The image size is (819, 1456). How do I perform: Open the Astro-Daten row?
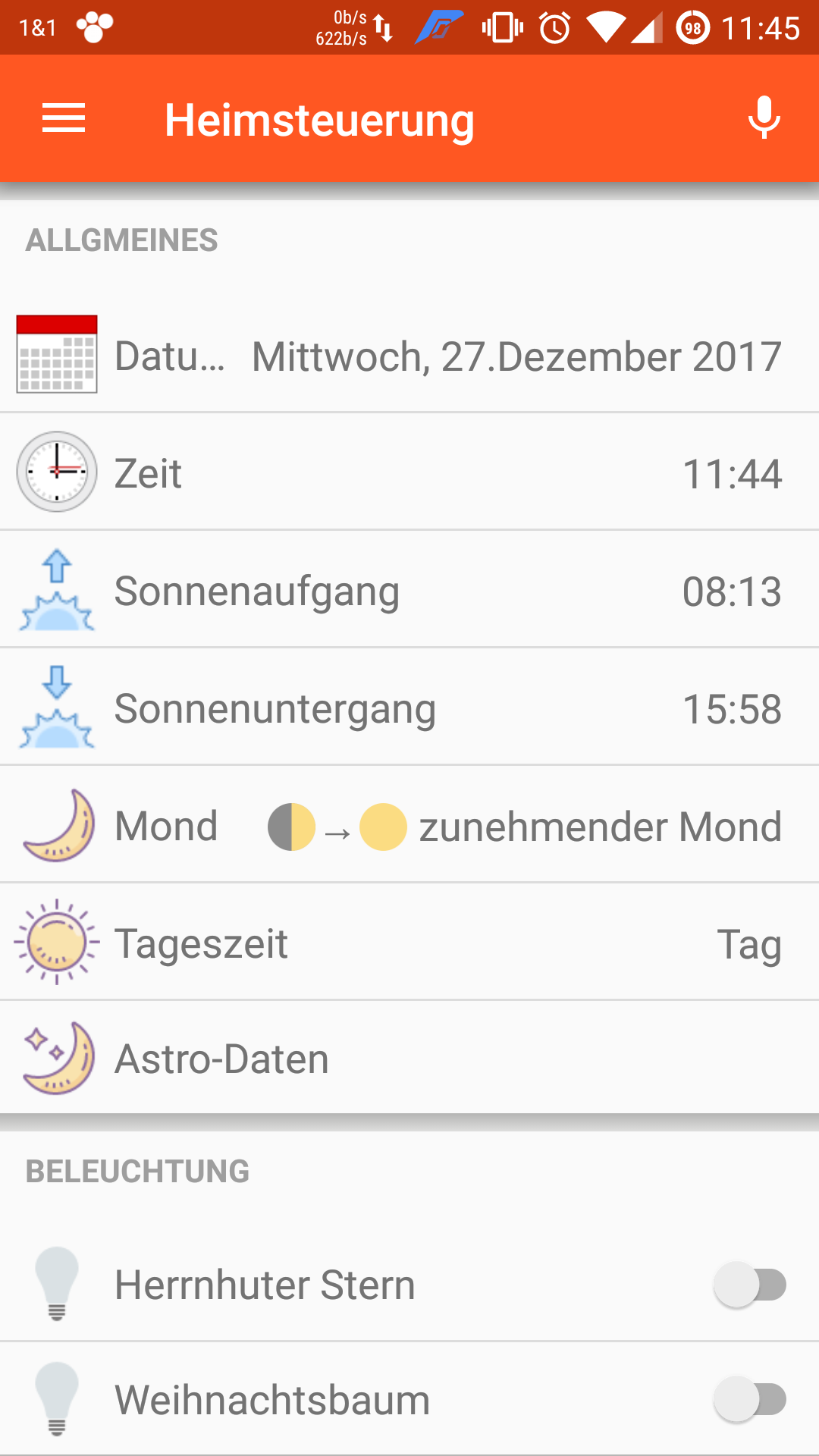click(x=409, y=1059)
